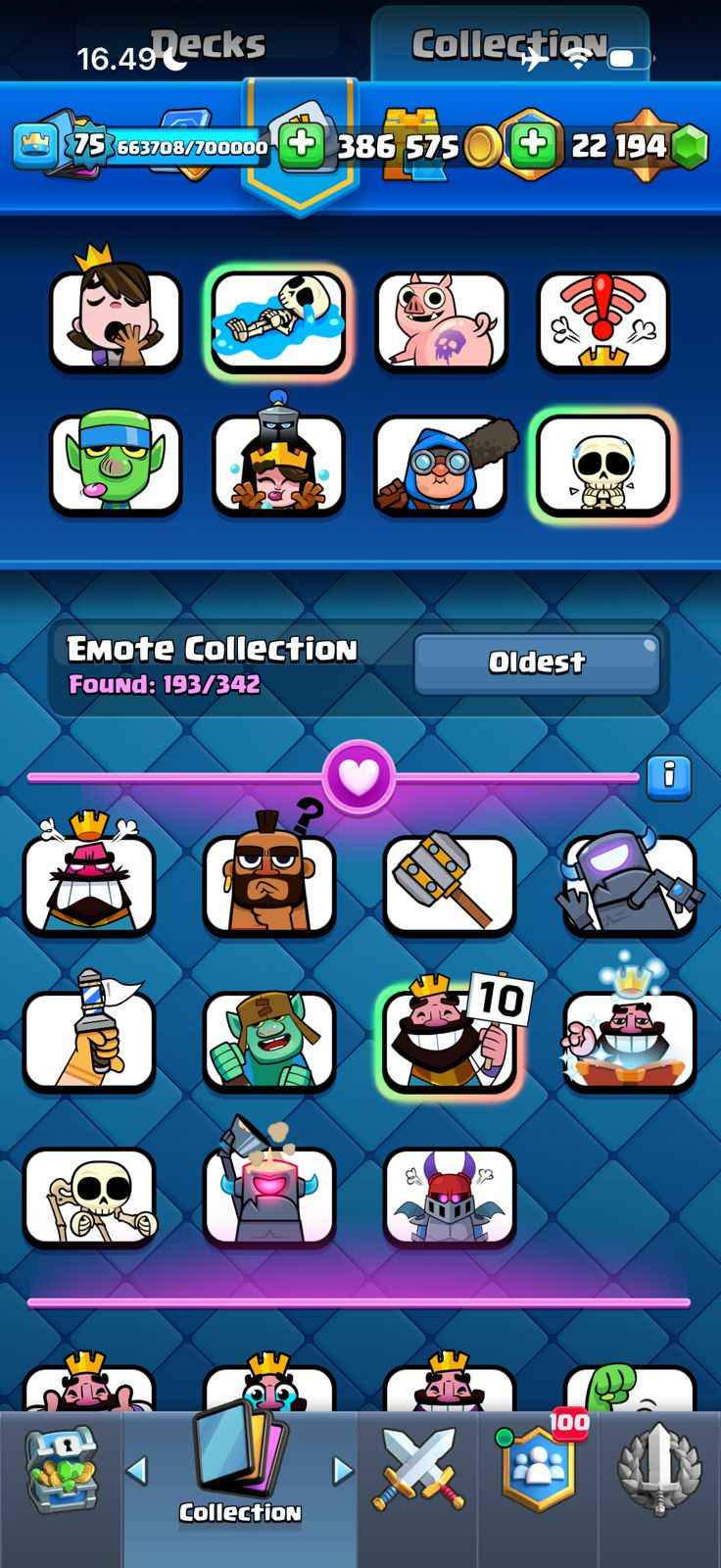Tap the king level 75 badge
The image size is (721, 1568).
tap(88, 145)
